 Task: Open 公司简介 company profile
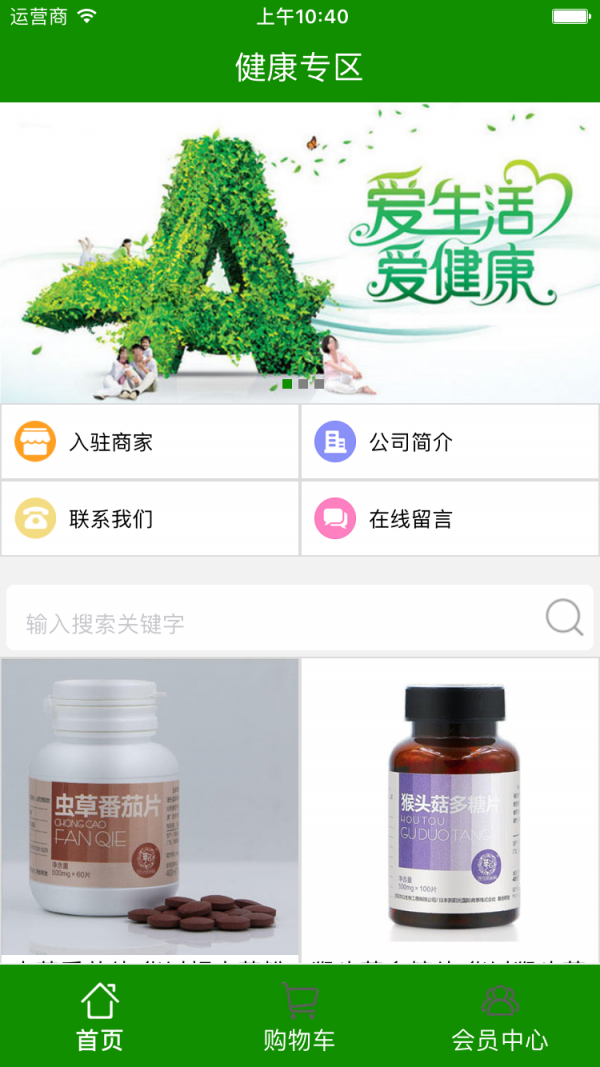[x=450, y=441]
